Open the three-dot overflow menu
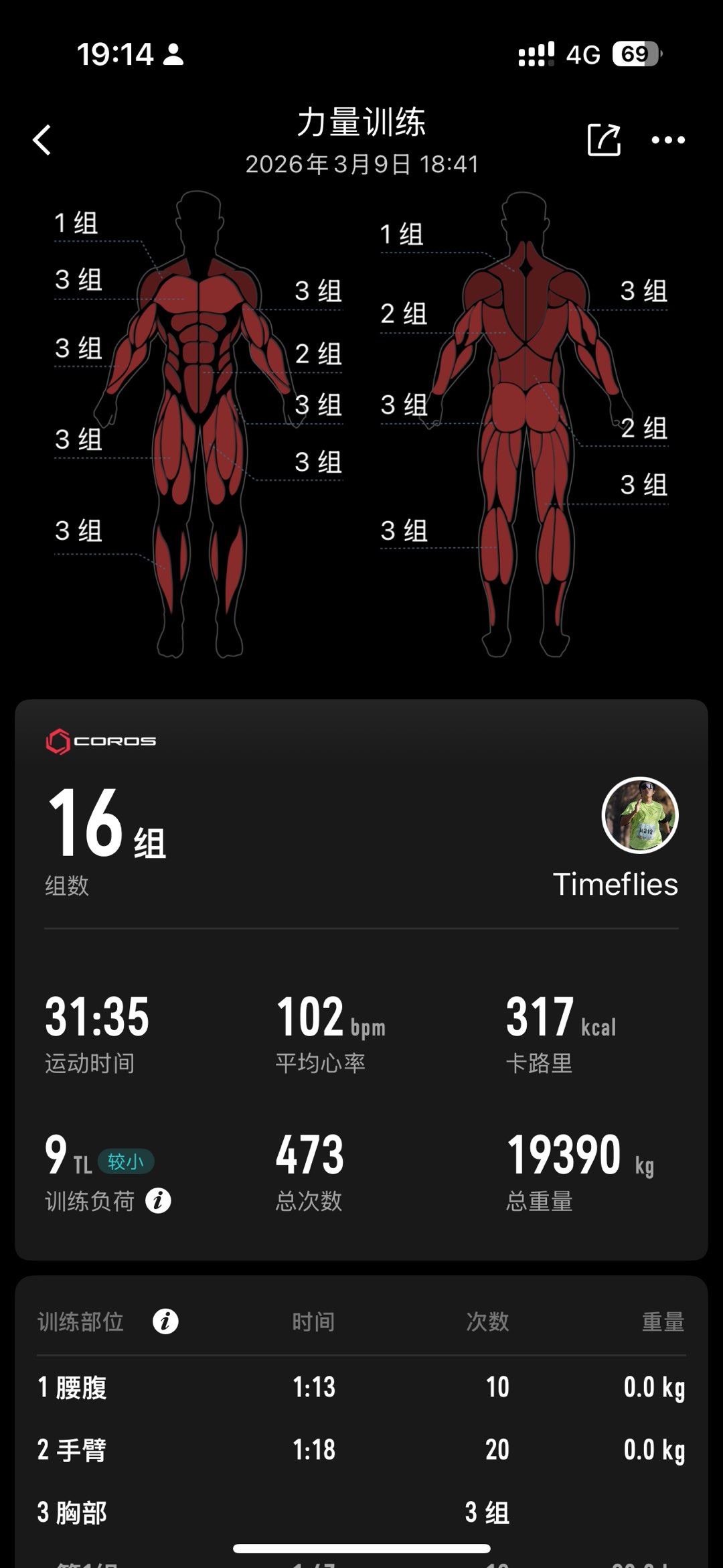723x1568 pixels. [668, 140]
